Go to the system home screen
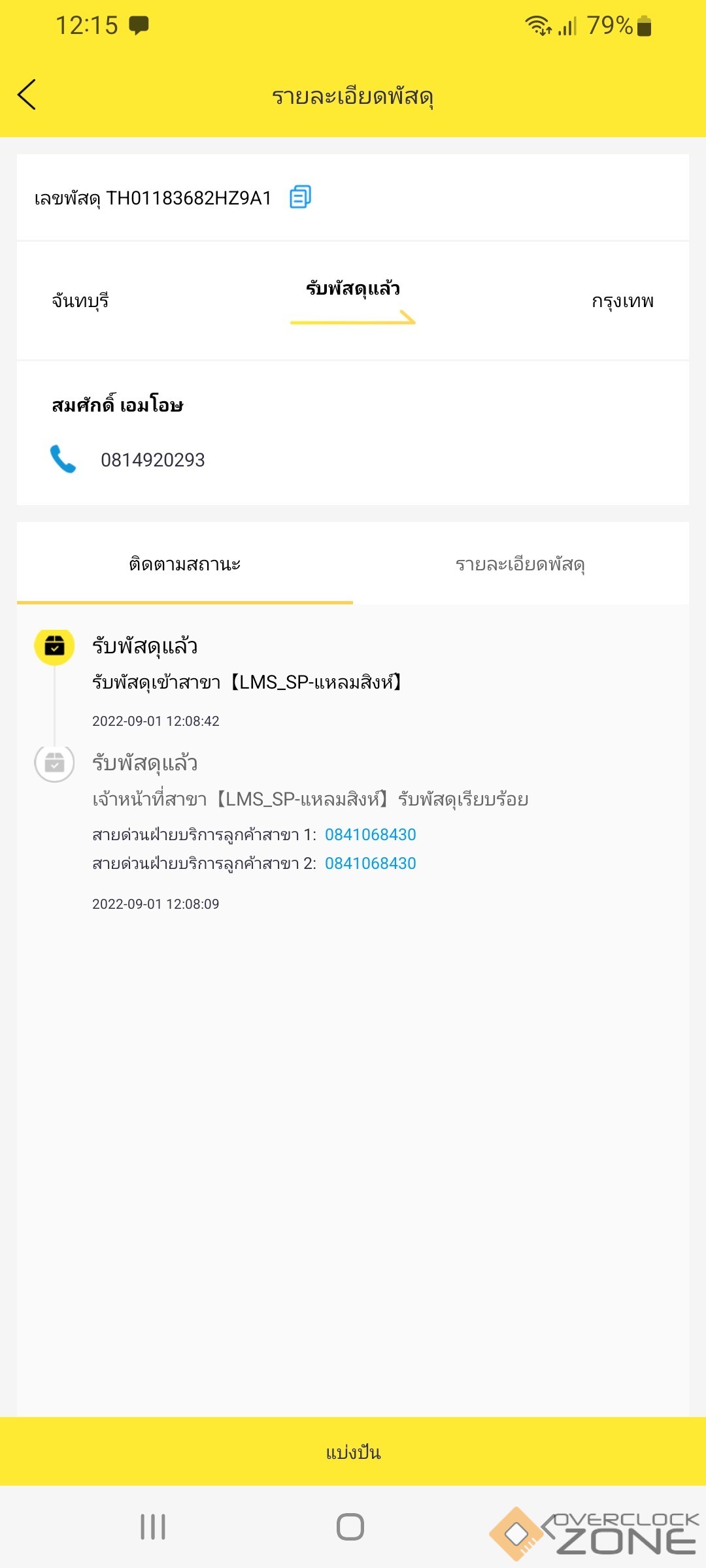The width and height of the screenshot is (706, 1568). pyautogui.click(x=350, y=1527)
